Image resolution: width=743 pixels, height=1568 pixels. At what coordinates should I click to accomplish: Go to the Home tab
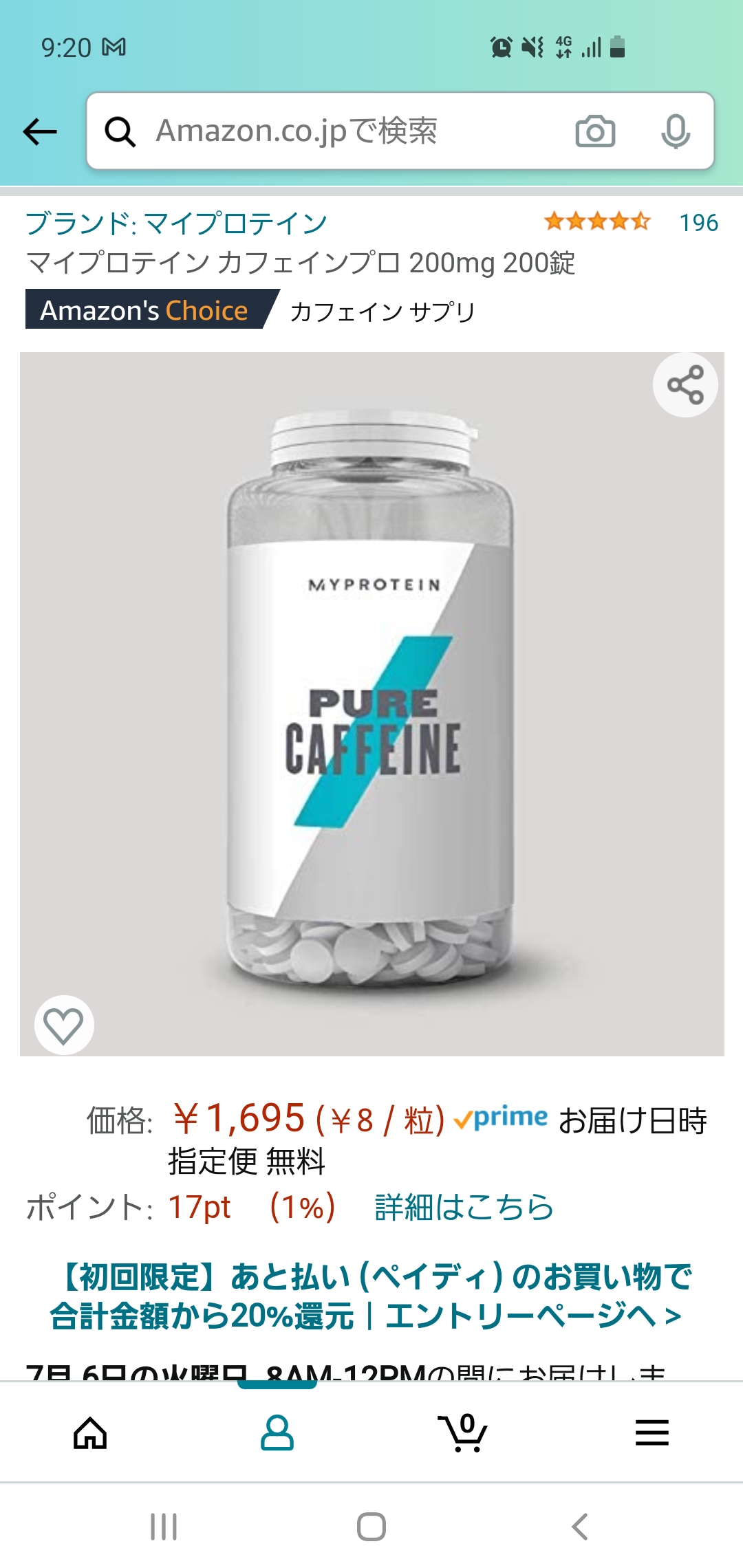pyautogui.click(x=90, y=1433)
